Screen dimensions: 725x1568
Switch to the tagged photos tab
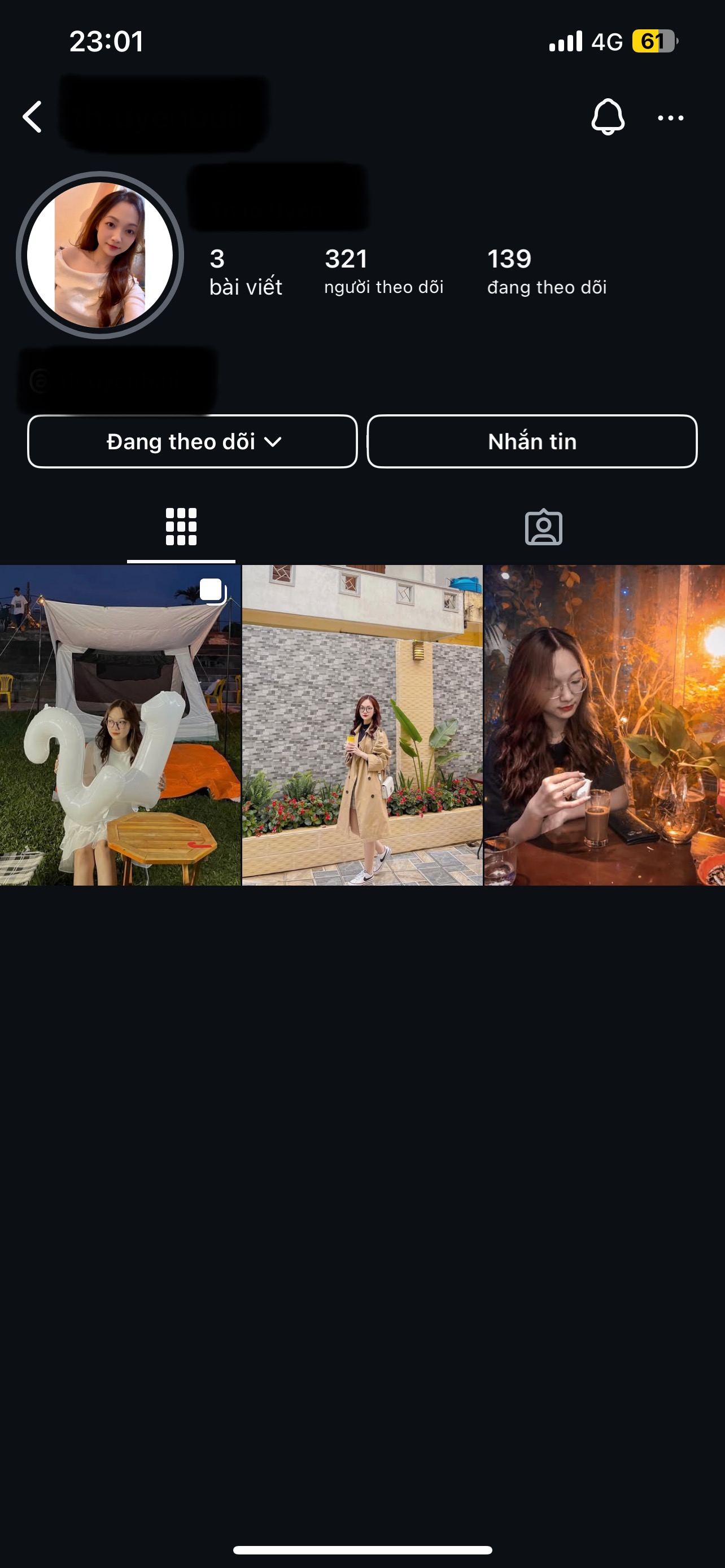point(543,527)
